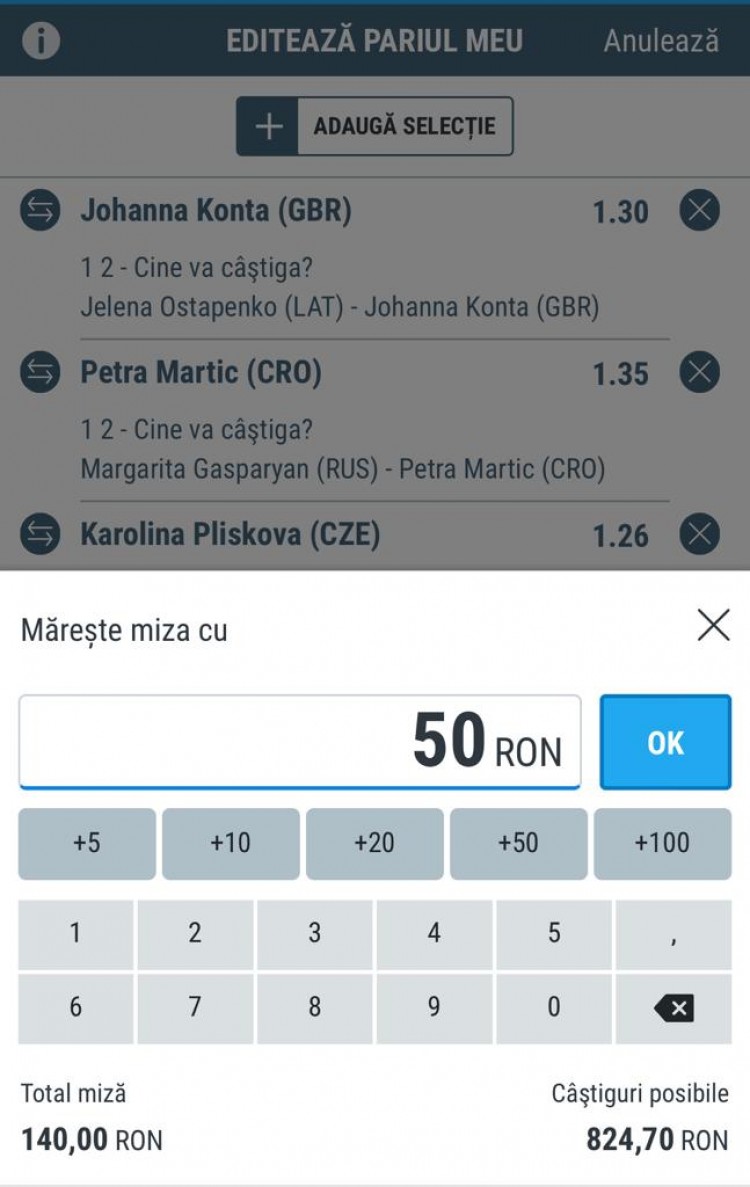The height and width of the screenshot is (1187, 750).
Task: Open the info icon in the header
Action: (41, 41)
